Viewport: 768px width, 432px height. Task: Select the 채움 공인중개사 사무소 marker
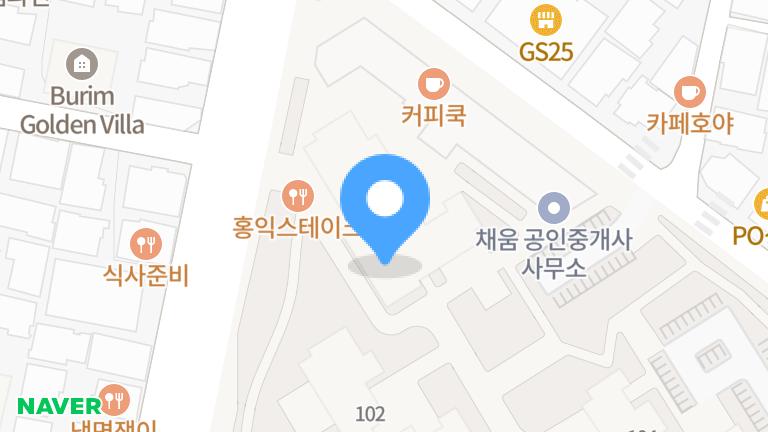click(553, 208)
